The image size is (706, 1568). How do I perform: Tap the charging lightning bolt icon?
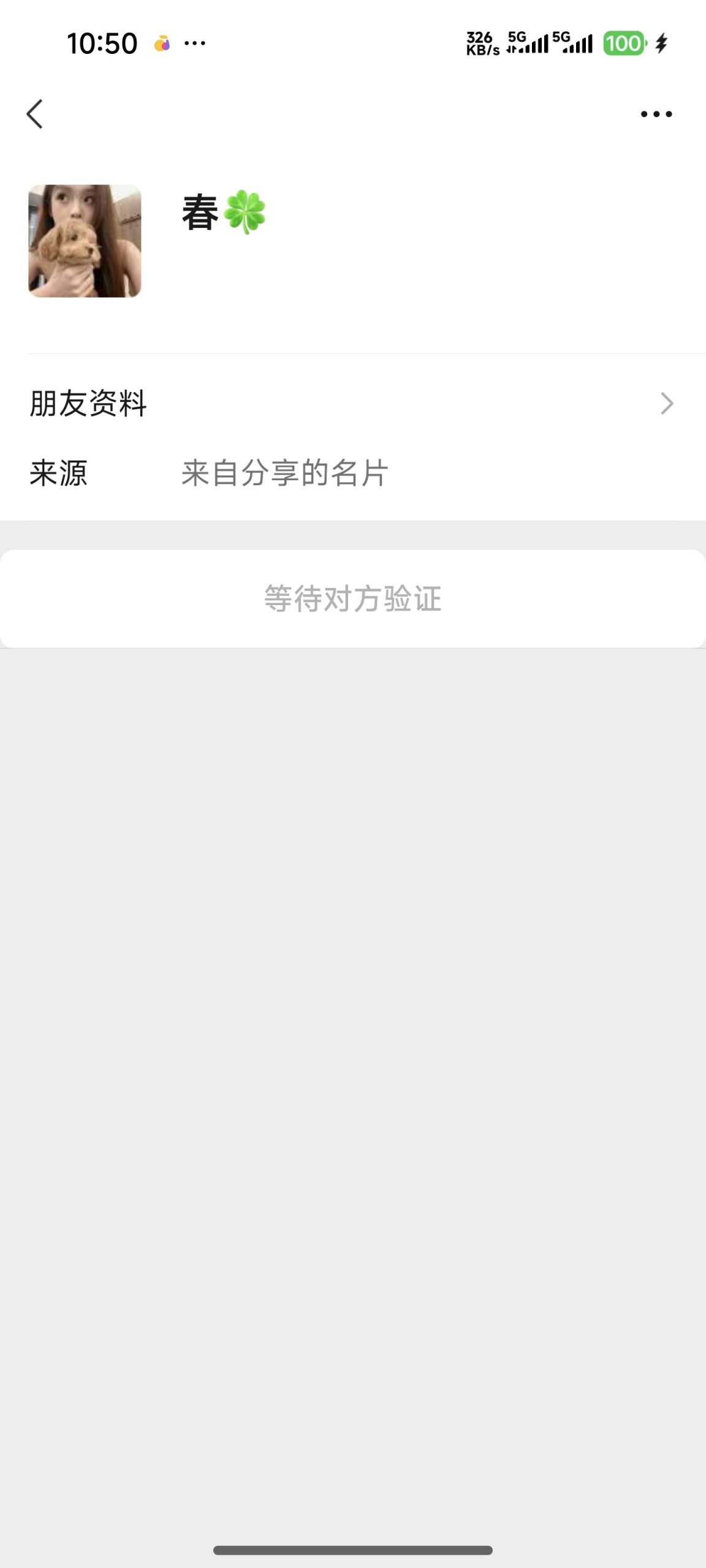tap(661, 43)
